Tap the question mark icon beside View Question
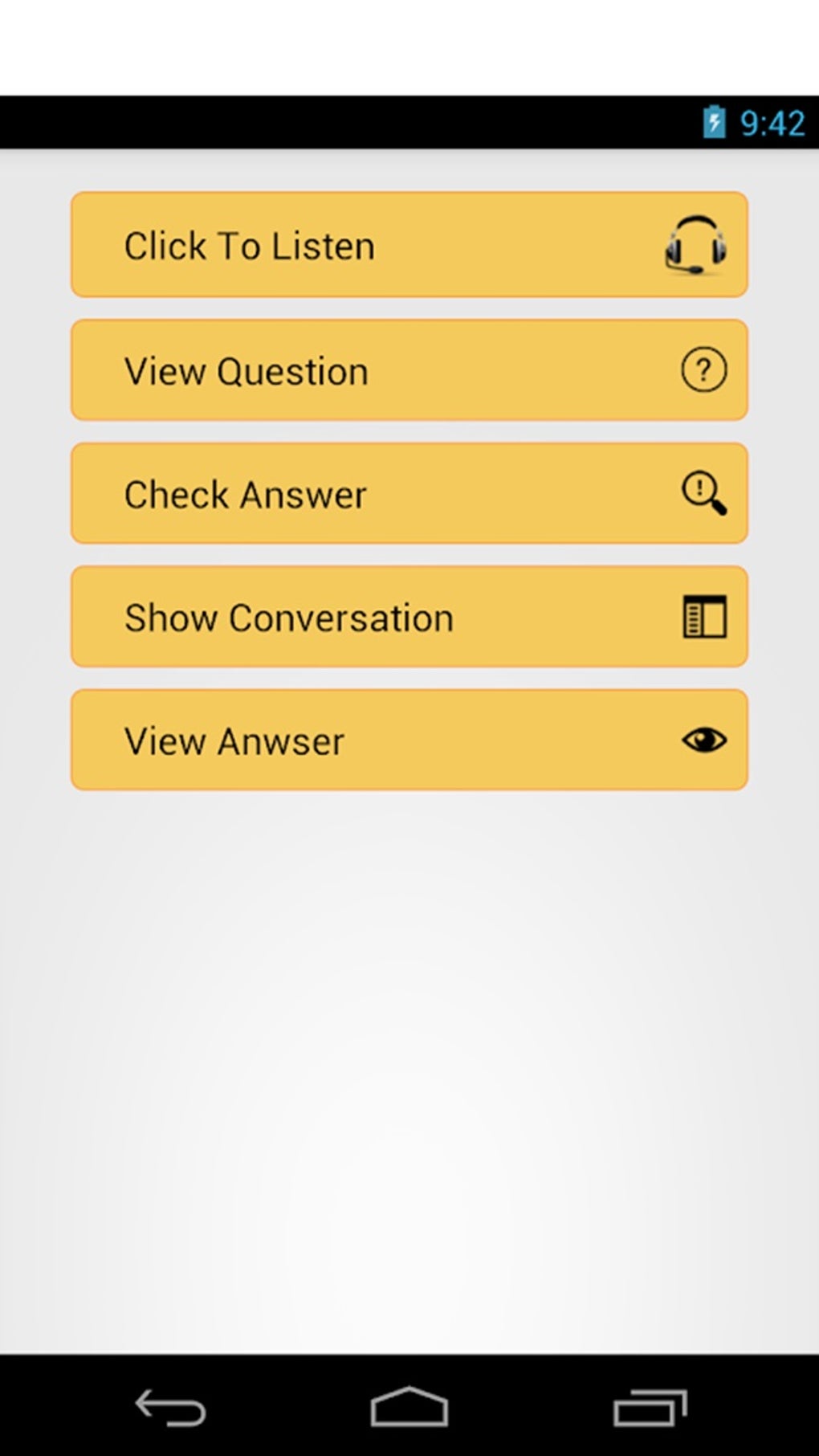Viewport: 819px width, 1456px height. pos(703,369)
